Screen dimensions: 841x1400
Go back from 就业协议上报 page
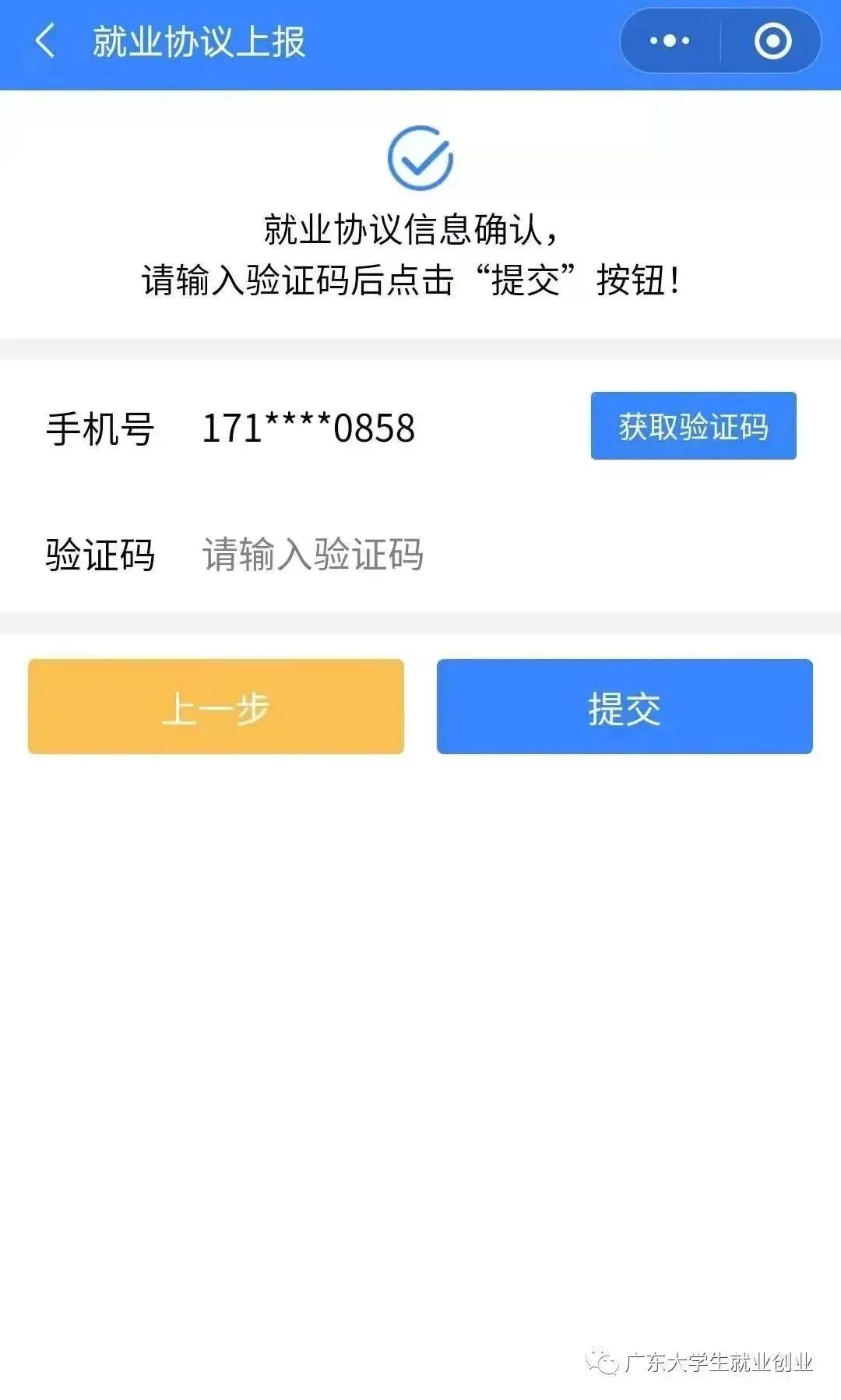(45, 41)
